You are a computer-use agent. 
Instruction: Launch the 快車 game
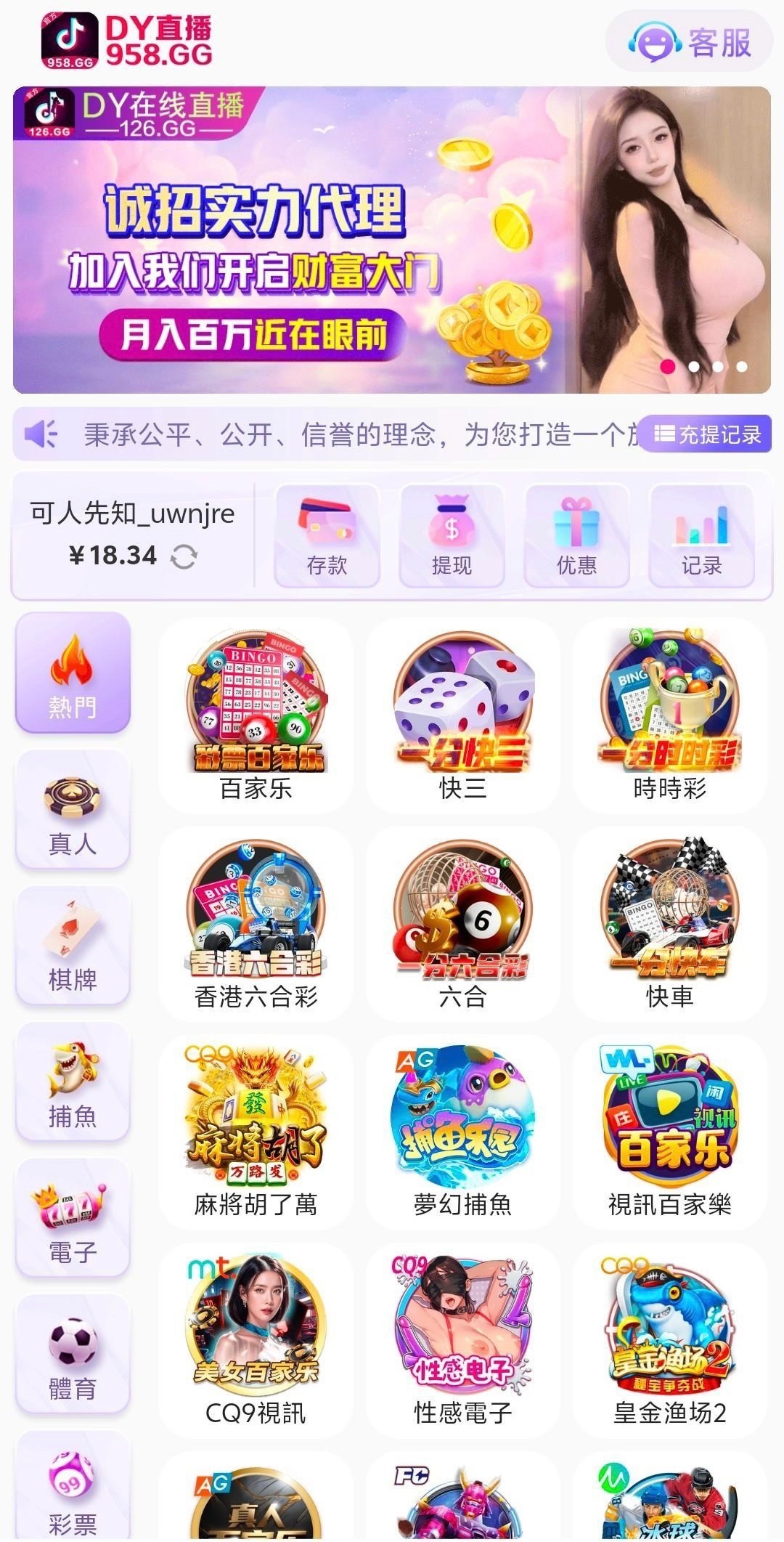pyautogui.click(x=669, y=924)
